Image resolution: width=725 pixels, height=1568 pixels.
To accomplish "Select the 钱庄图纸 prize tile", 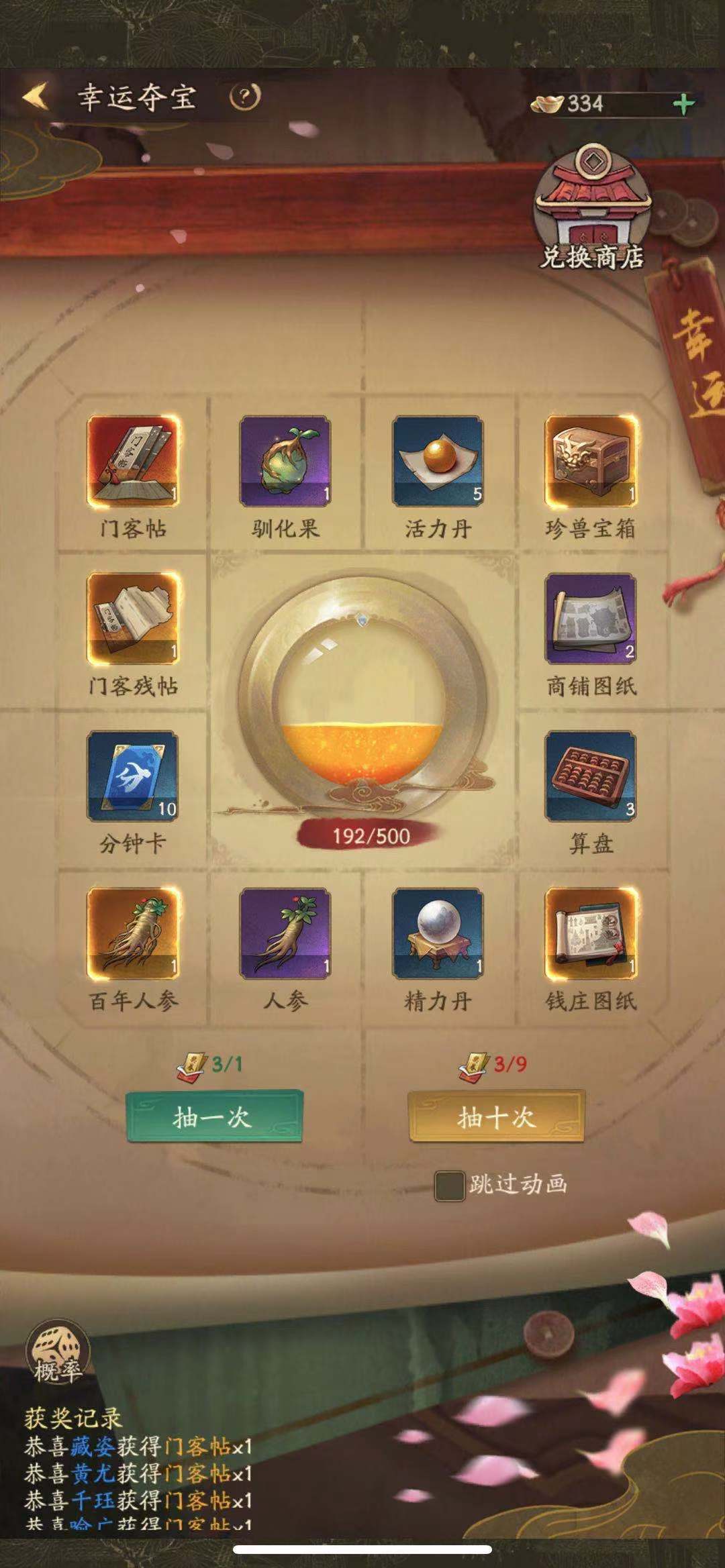I will point(591,934).
